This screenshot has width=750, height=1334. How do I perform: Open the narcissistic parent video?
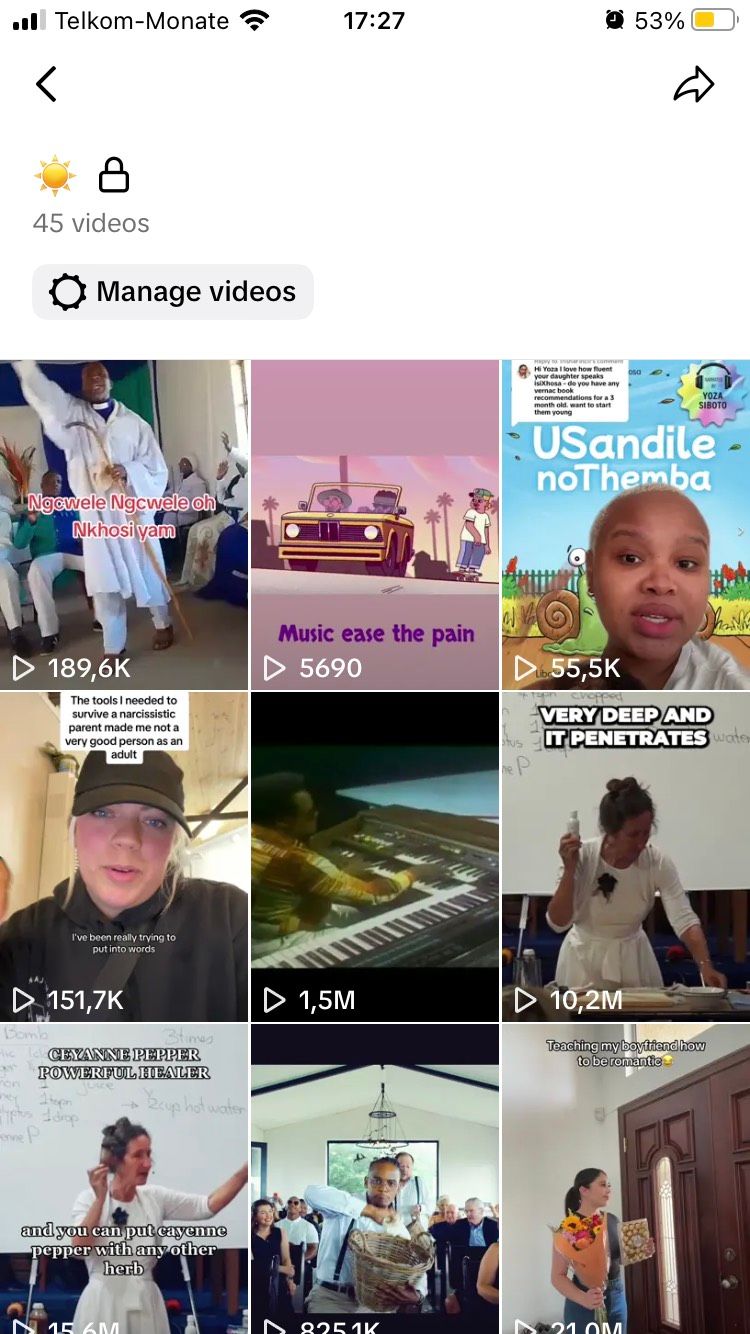tap(123, 857)
